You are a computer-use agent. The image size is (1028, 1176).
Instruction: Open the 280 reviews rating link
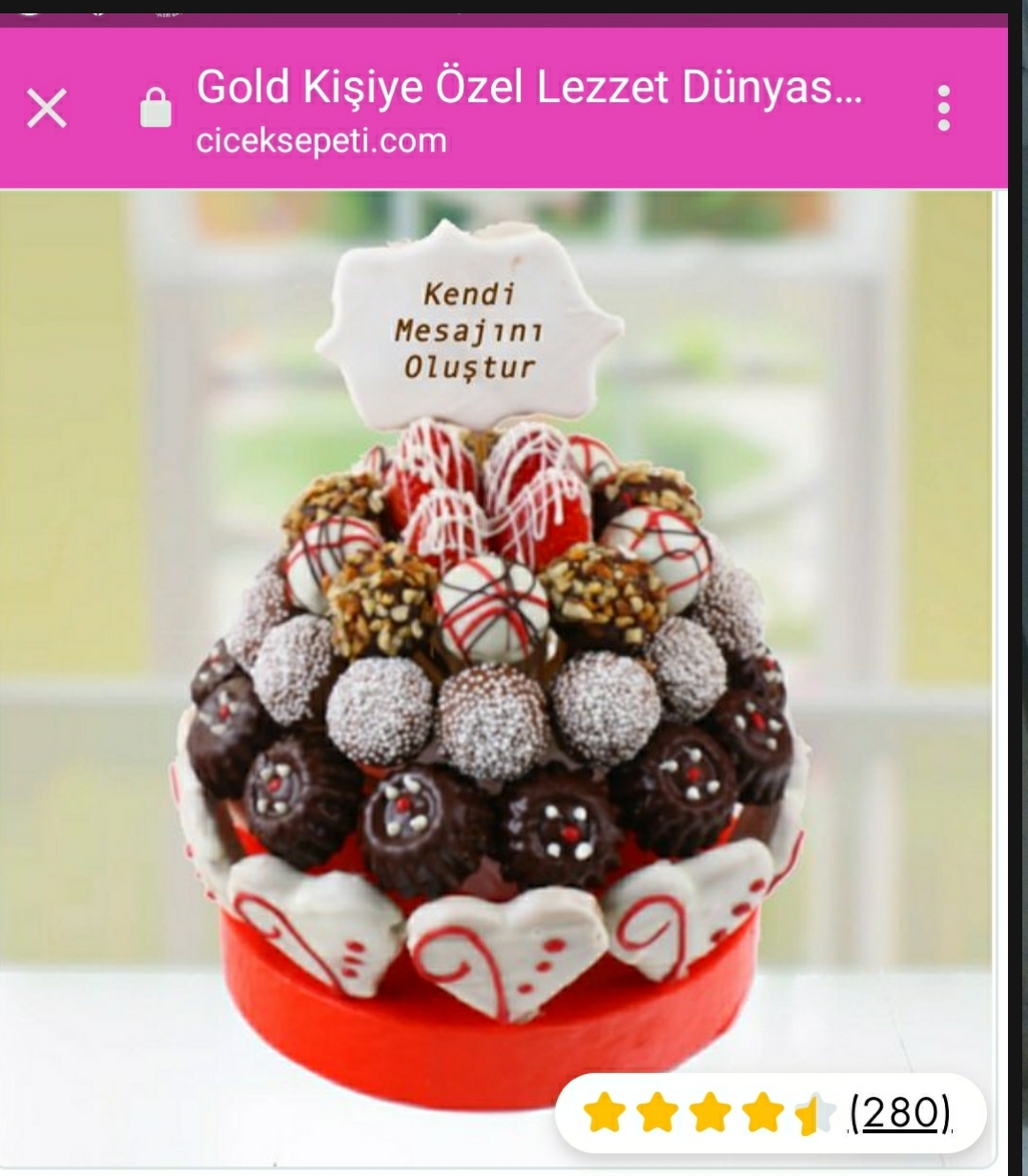899,1112
